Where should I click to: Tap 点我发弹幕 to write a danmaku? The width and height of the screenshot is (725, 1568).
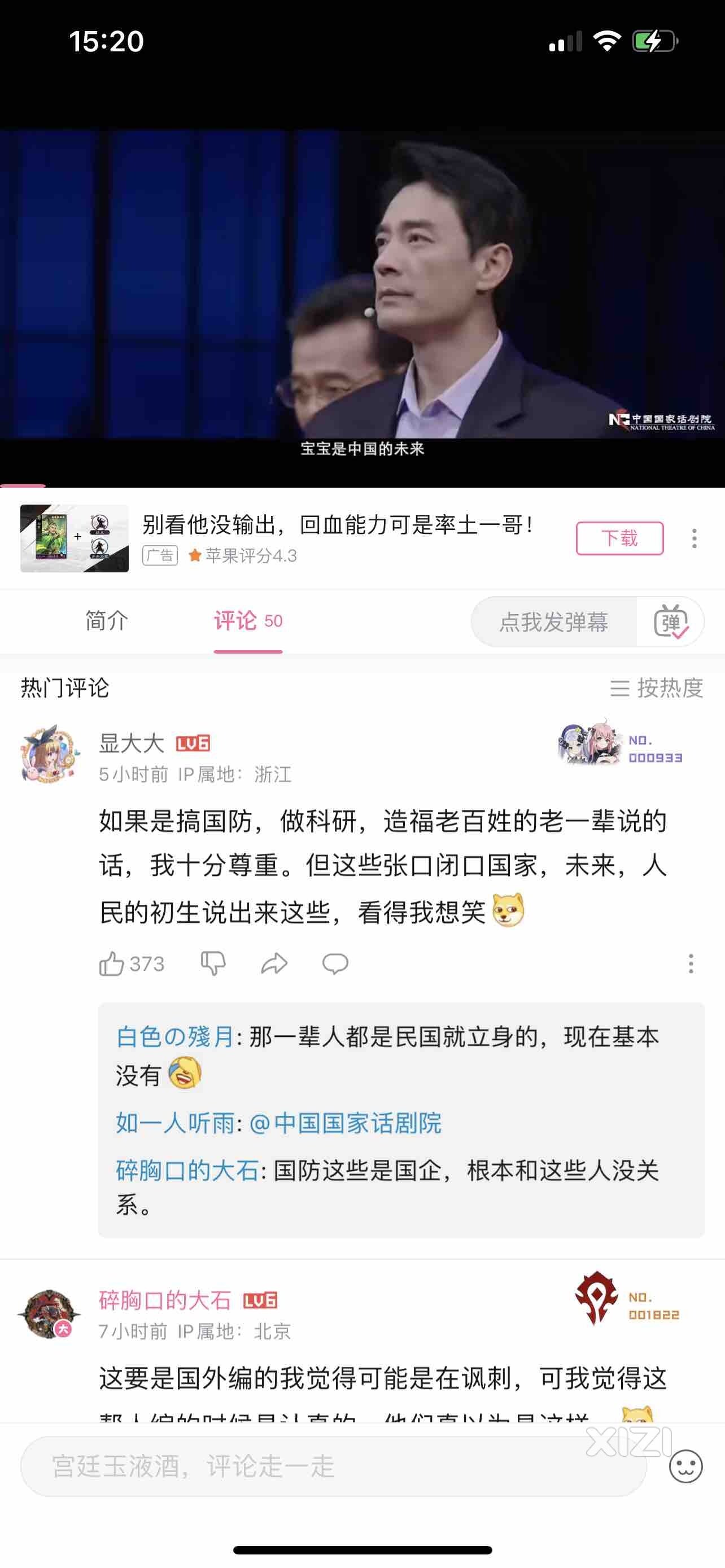pyautogui.click(x=553, y=621)
